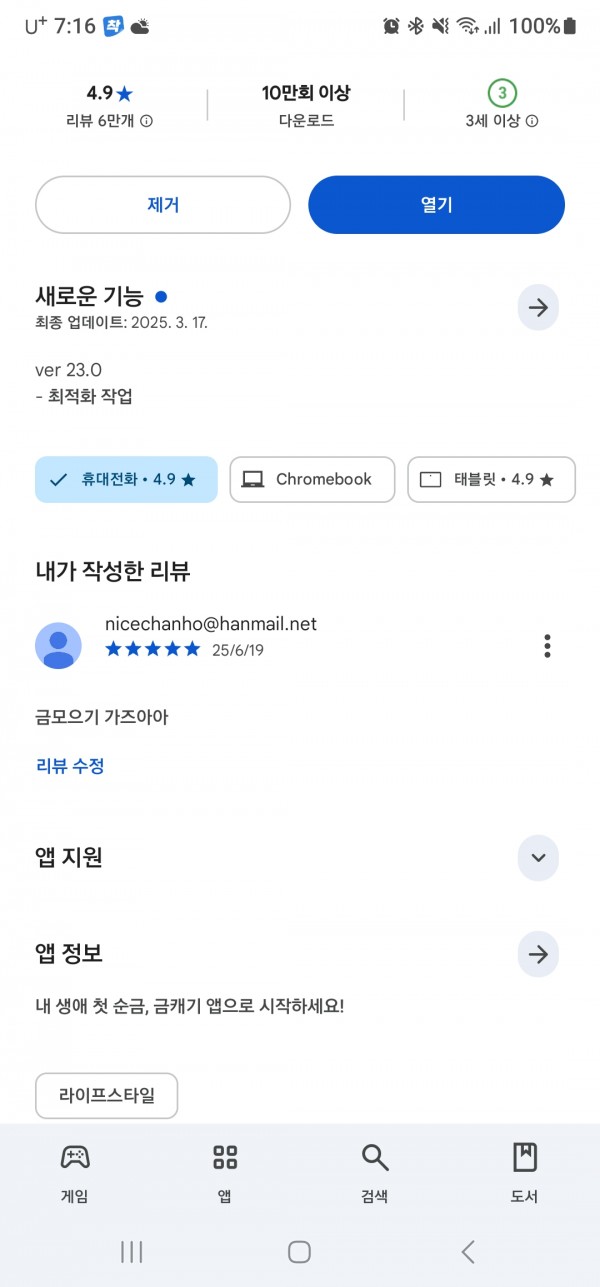Viewport: 600px width, 1287px height.
Task: Go to the 검색 tab
Action: click(375, 1173)
